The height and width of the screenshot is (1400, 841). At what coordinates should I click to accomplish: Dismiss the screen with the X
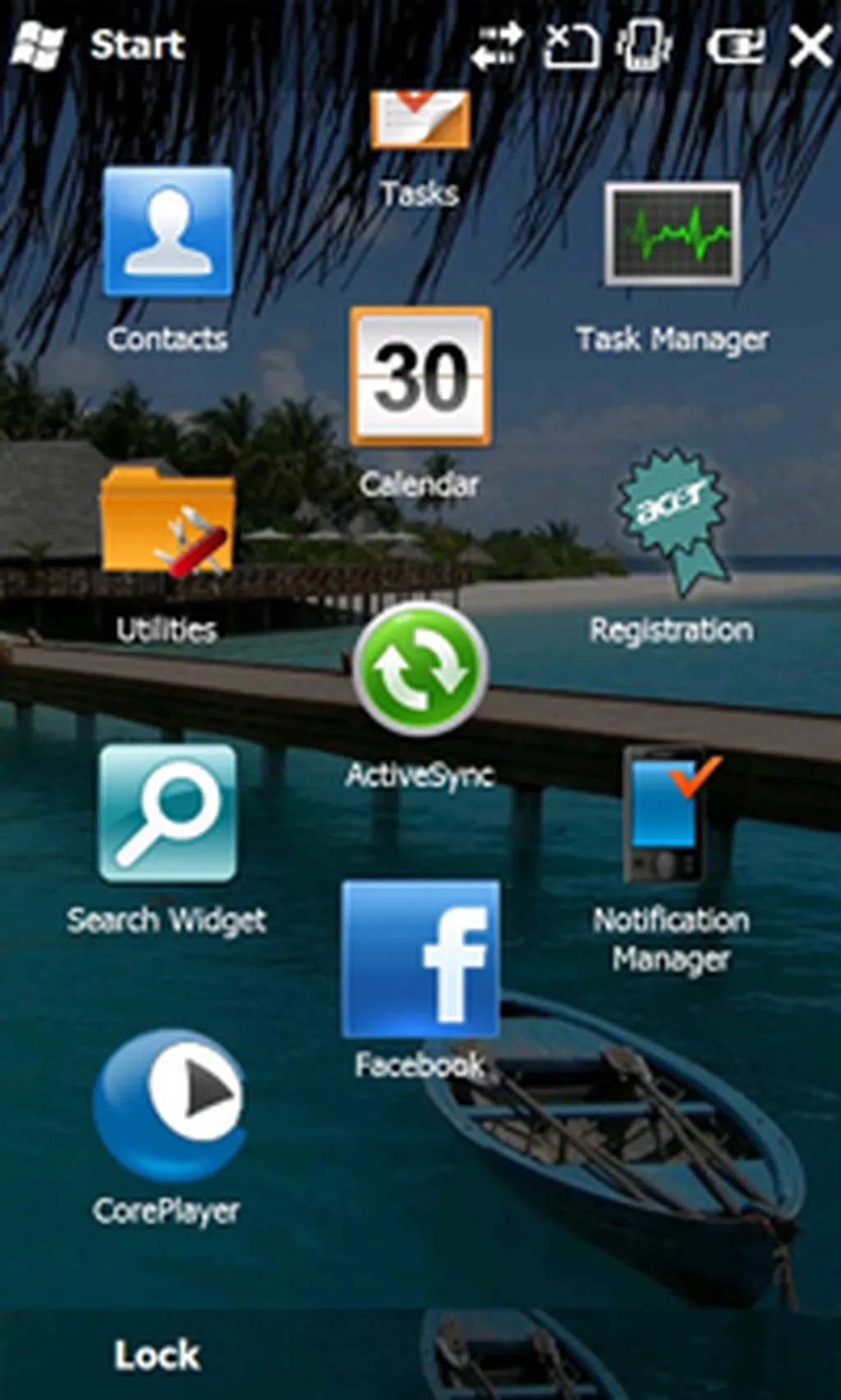click(x=809, y=45)
